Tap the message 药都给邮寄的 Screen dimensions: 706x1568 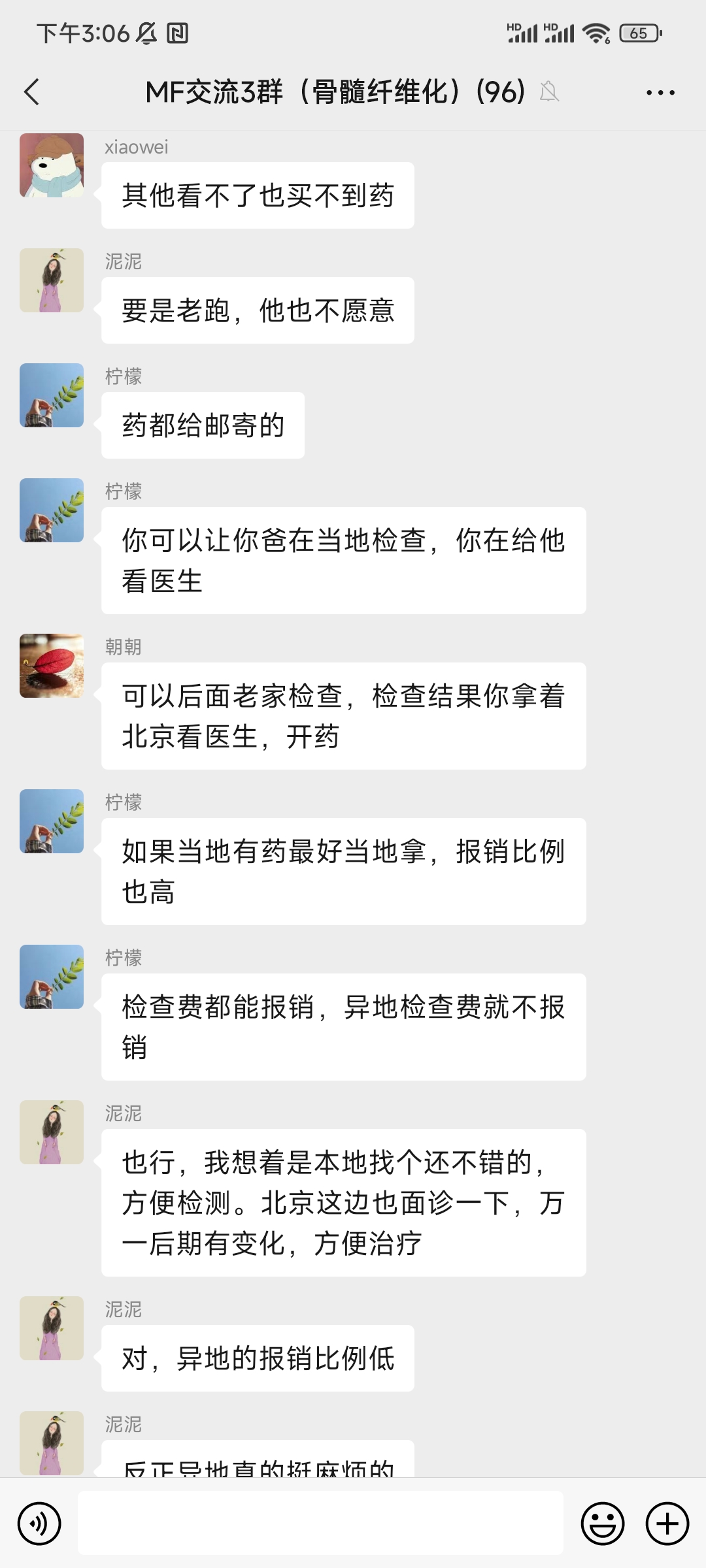(x=203, y=425)
